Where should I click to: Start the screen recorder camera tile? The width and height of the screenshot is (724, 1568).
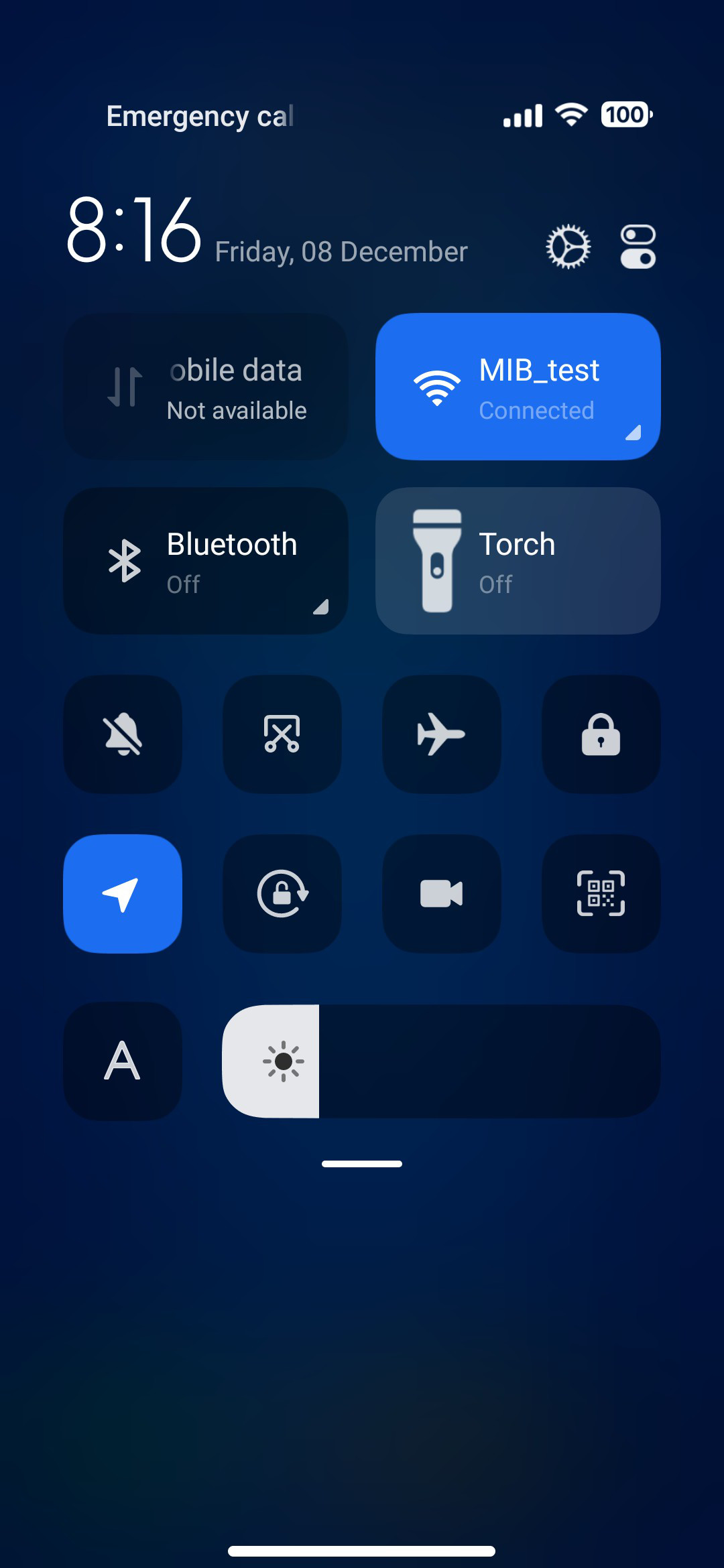coord(442,894)
